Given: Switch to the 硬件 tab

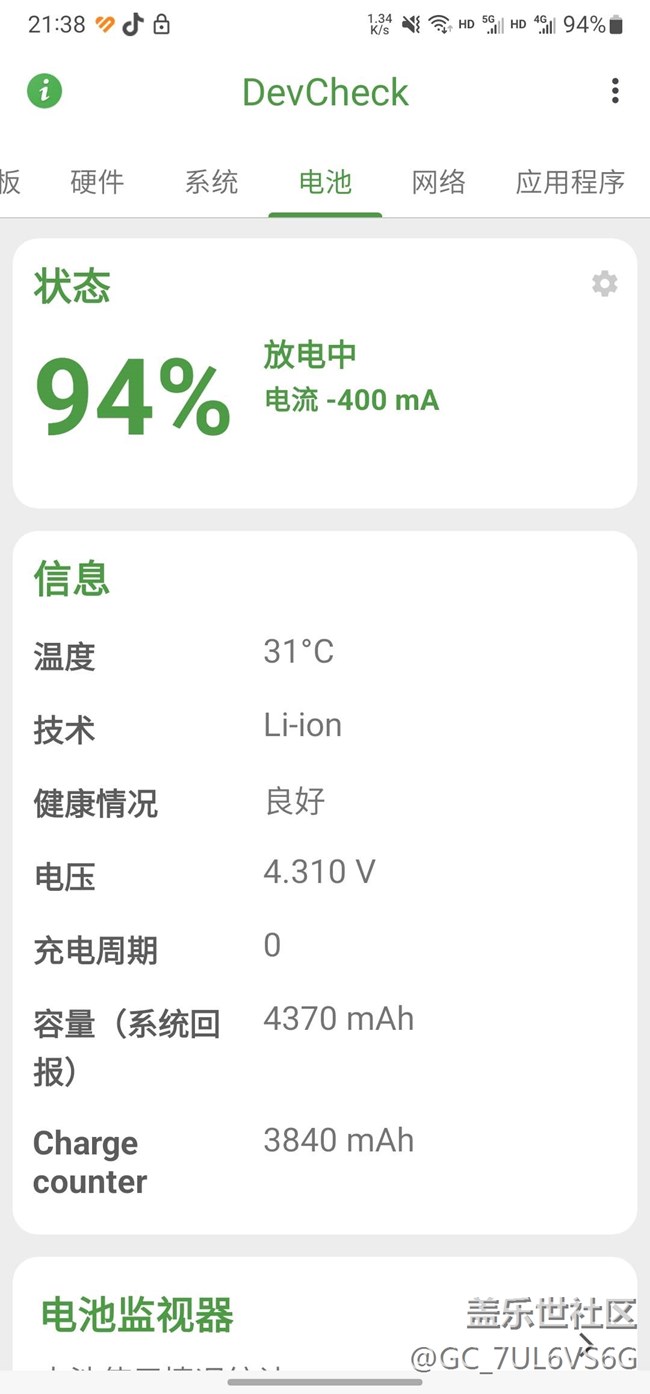Looking at the screenshot, I should (97, 182).
